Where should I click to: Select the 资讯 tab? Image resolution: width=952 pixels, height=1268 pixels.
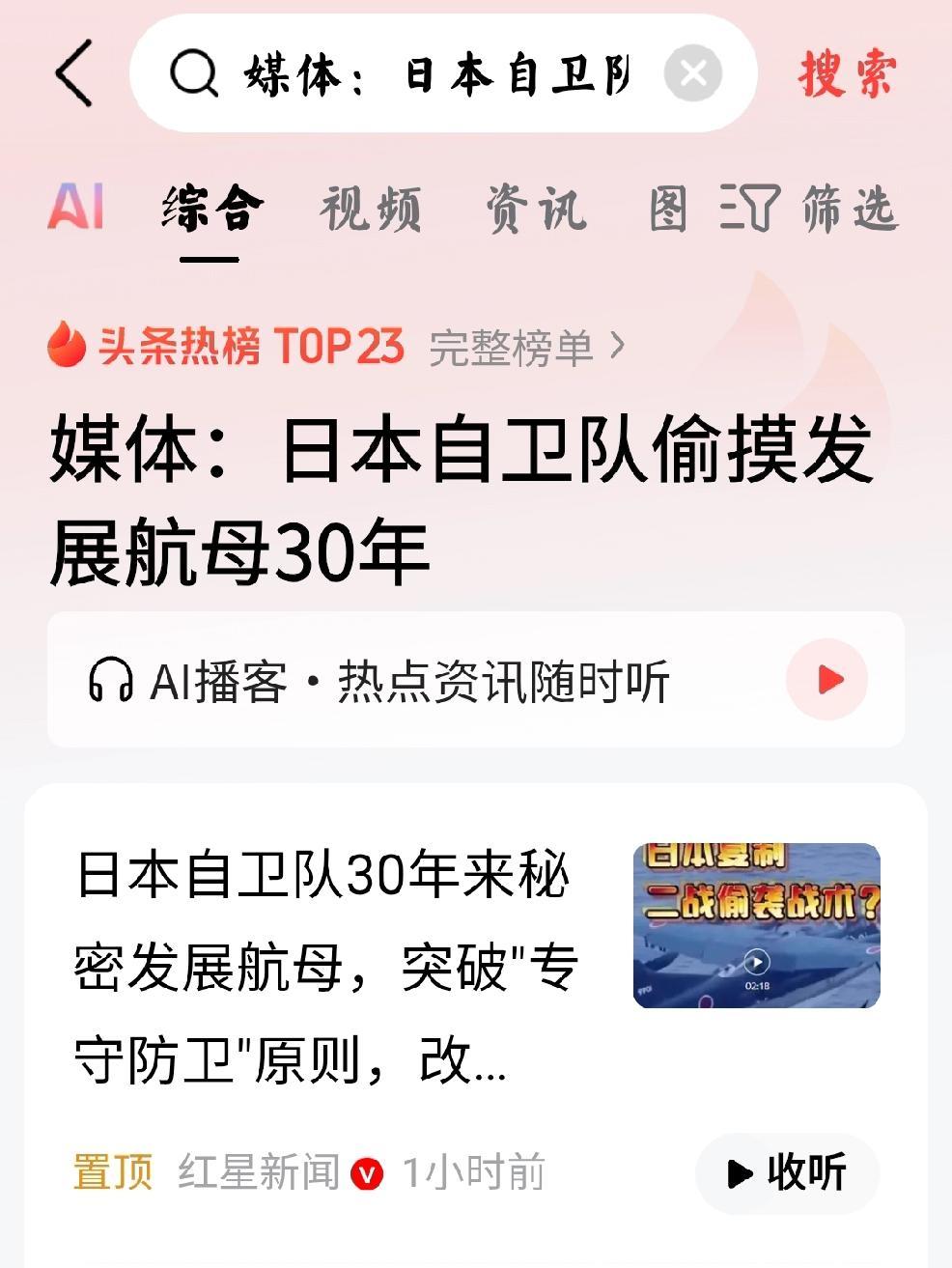click(536, 211)
